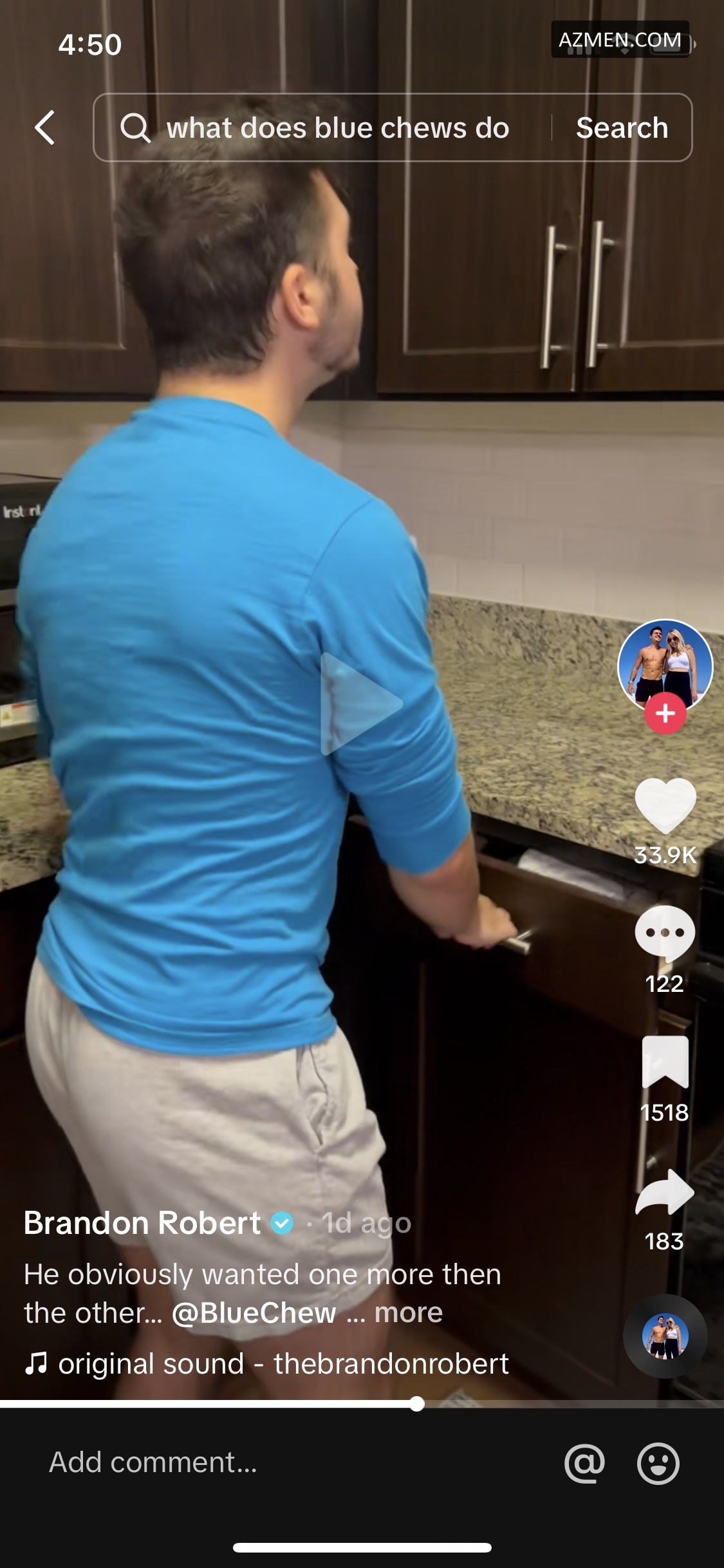Follow Brandon Robert with the plus button
This screenshot has width=724, height=1568.
665,713
